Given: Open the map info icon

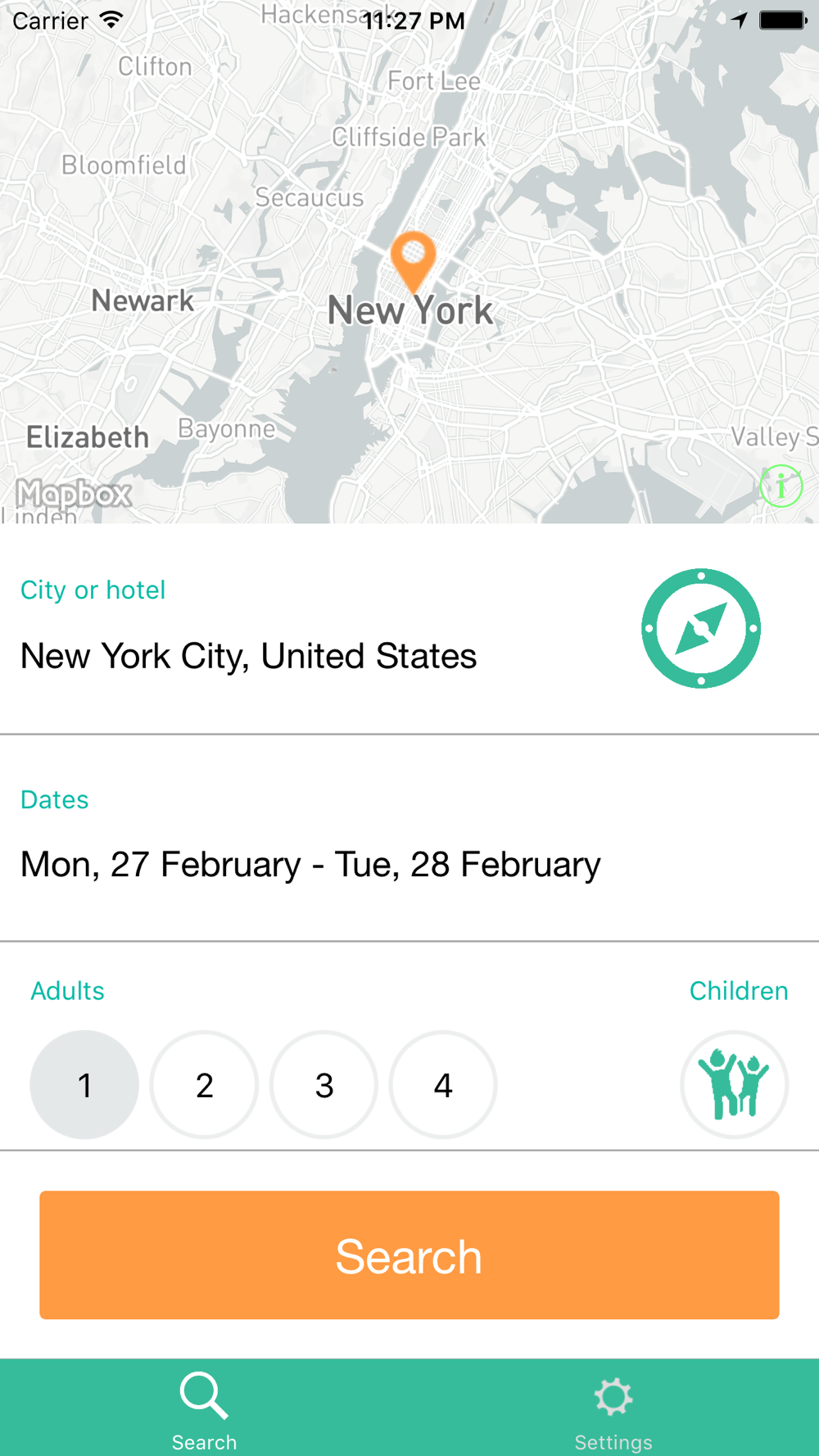Looking at the screenshot, I should pyautogui.click(x=781, y=486).
